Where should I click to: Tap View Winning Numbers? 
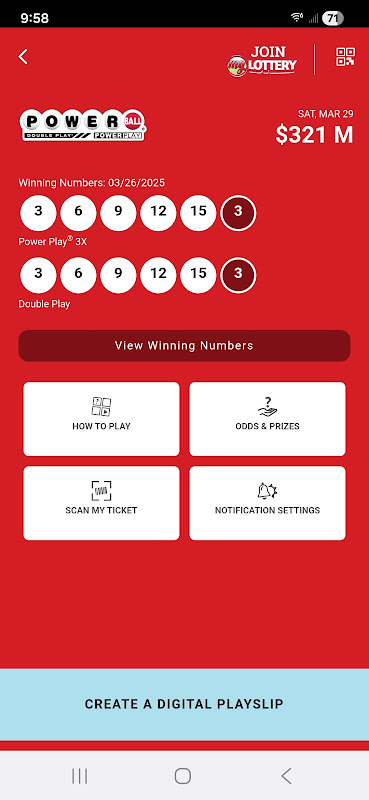(x=184, y=346)
